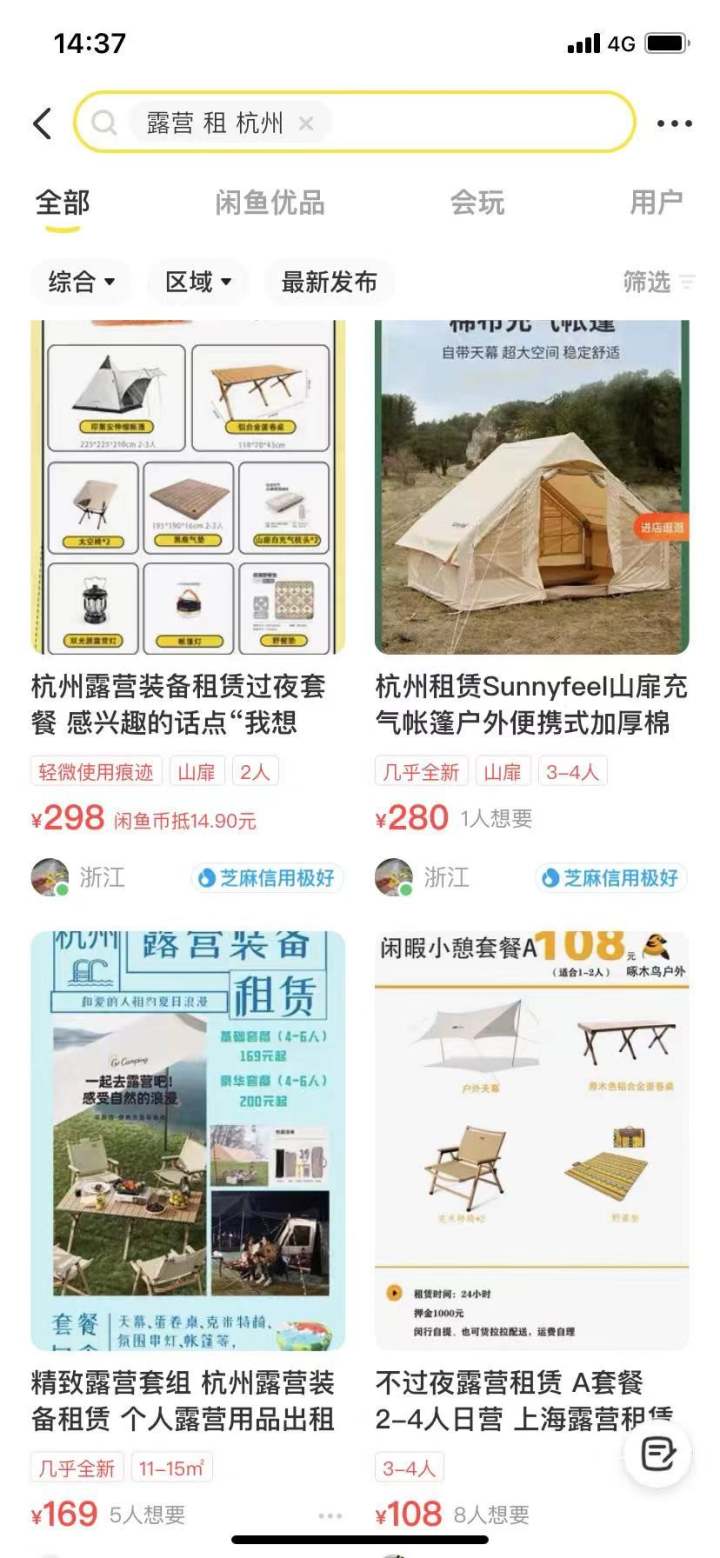Viewport: 720px width, 1558px height.
Task: Switch to the 会玩 tab
Action: [x=477, y=203]
